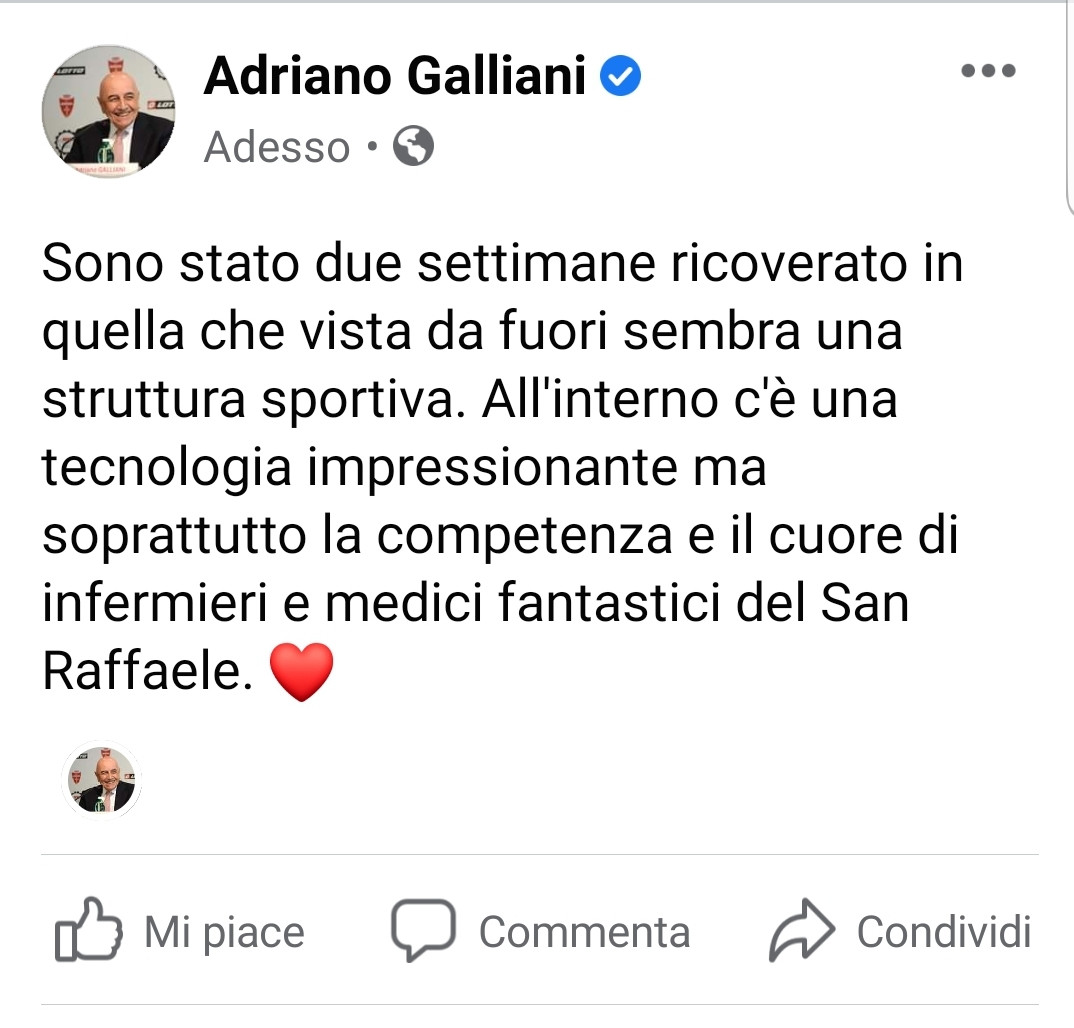Image resolution: width=1074 pixels, height=1028 pixels.
Task: Open the profile picture in the post header
Action: tap(108, 110)
